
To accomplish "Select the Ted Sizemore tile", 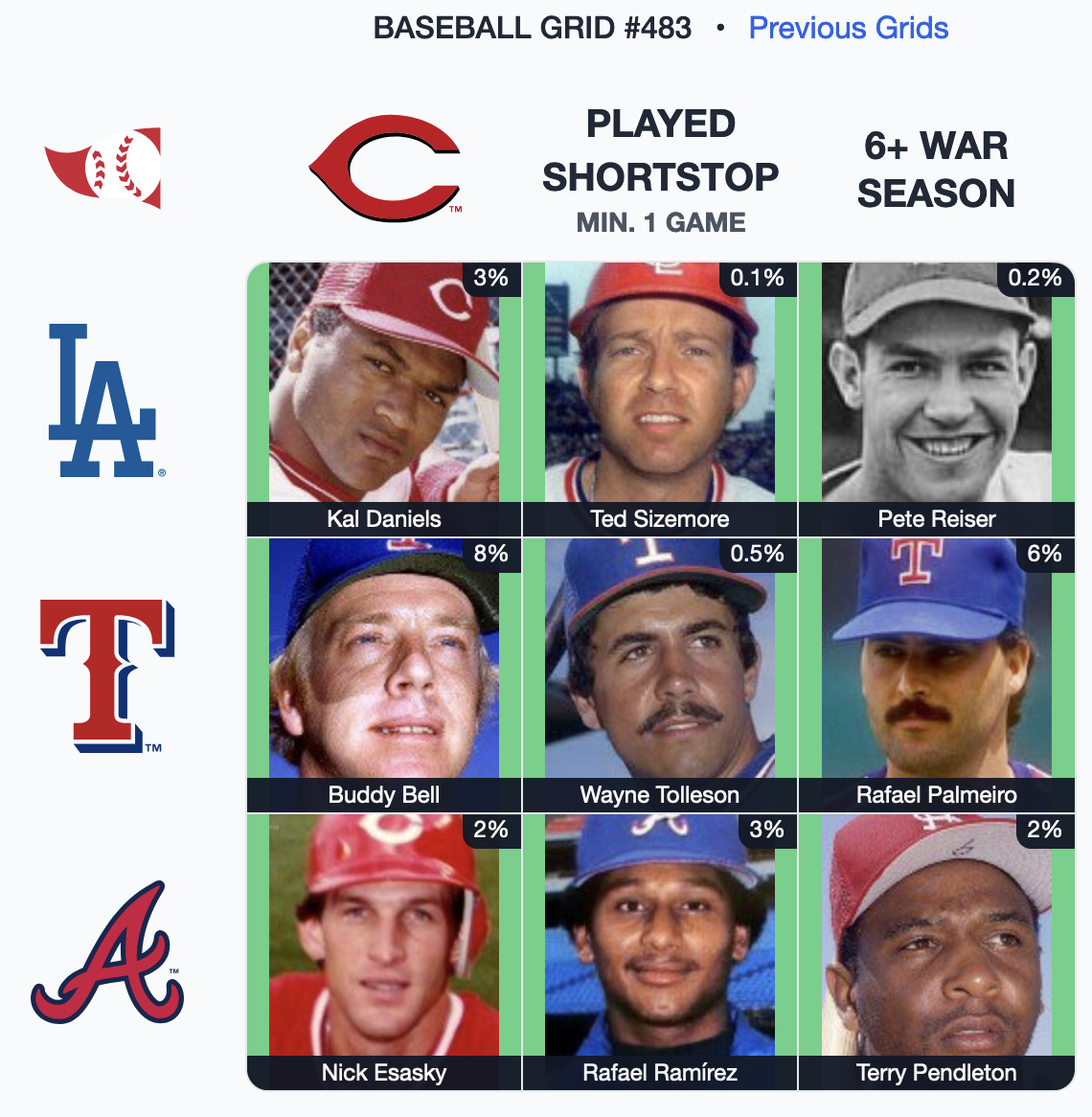I will (660, 398).
